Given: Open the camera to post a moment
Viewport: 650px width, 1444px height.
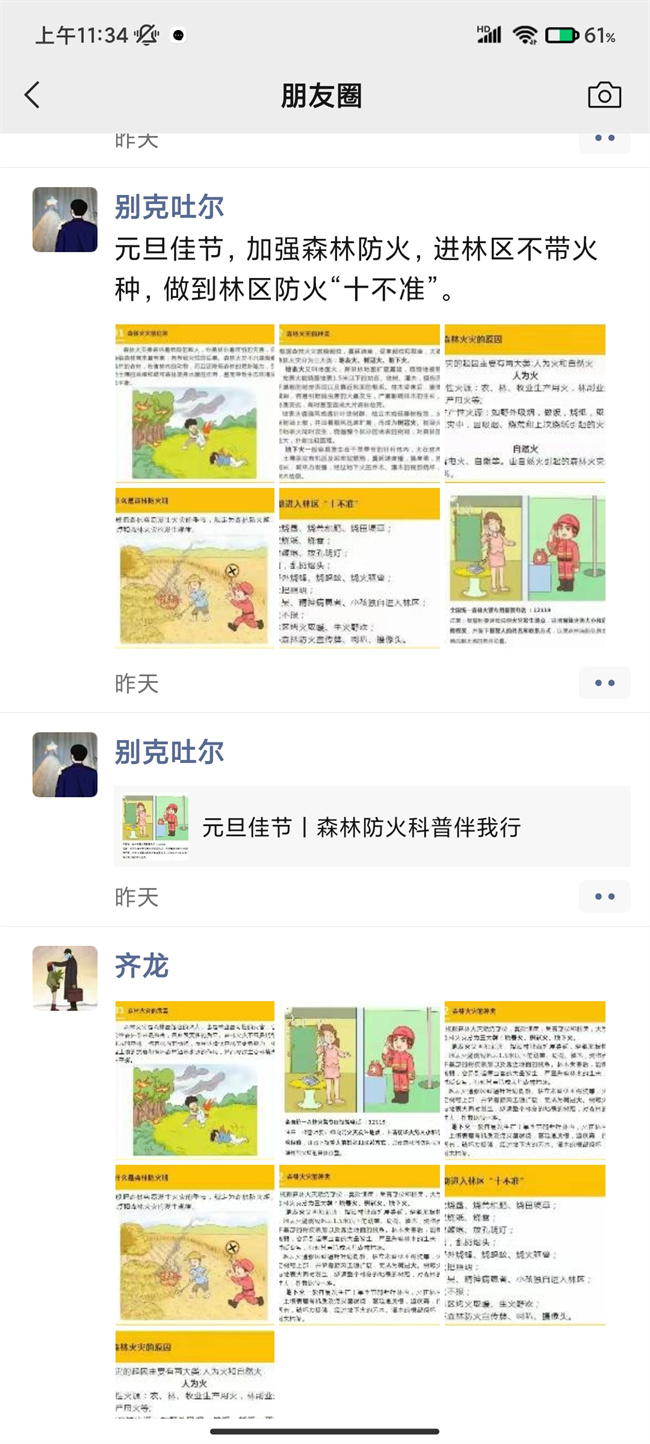Looking at the screenshot, I should click(x=604, y=95).
